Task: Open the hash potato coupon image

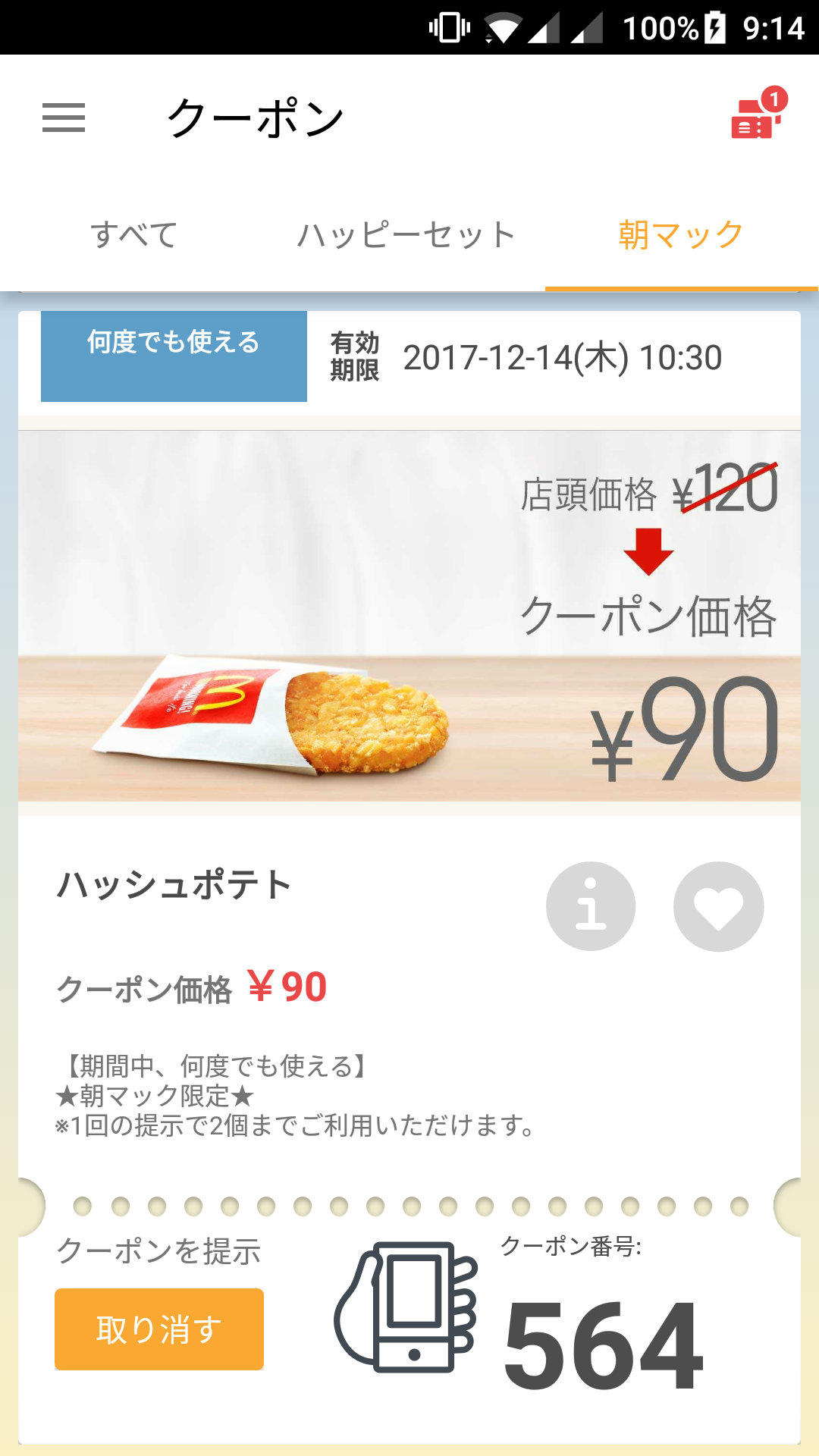Action: 409,616
